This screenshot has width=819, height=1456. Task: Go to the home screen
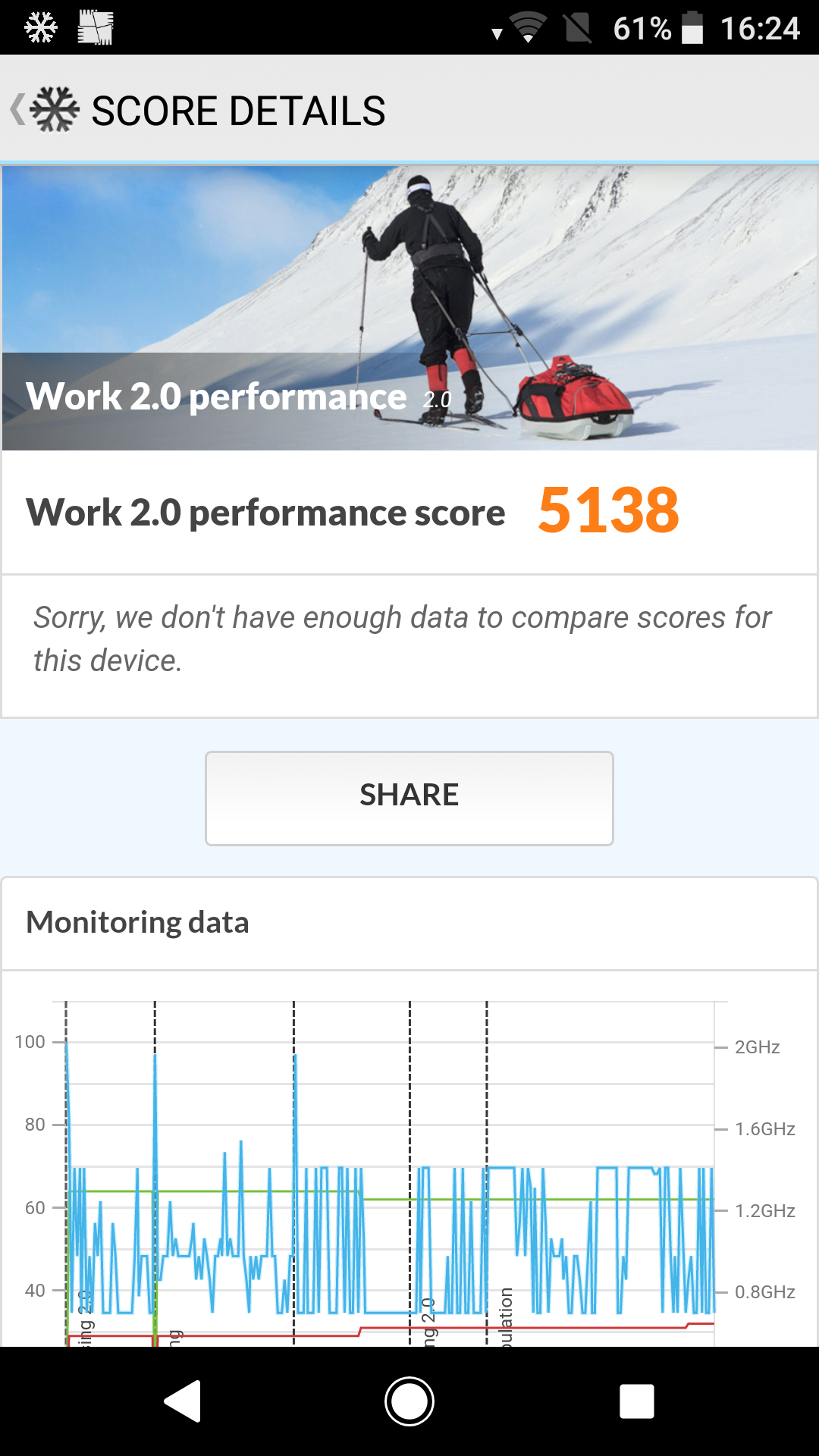(x=409, y=1401)
